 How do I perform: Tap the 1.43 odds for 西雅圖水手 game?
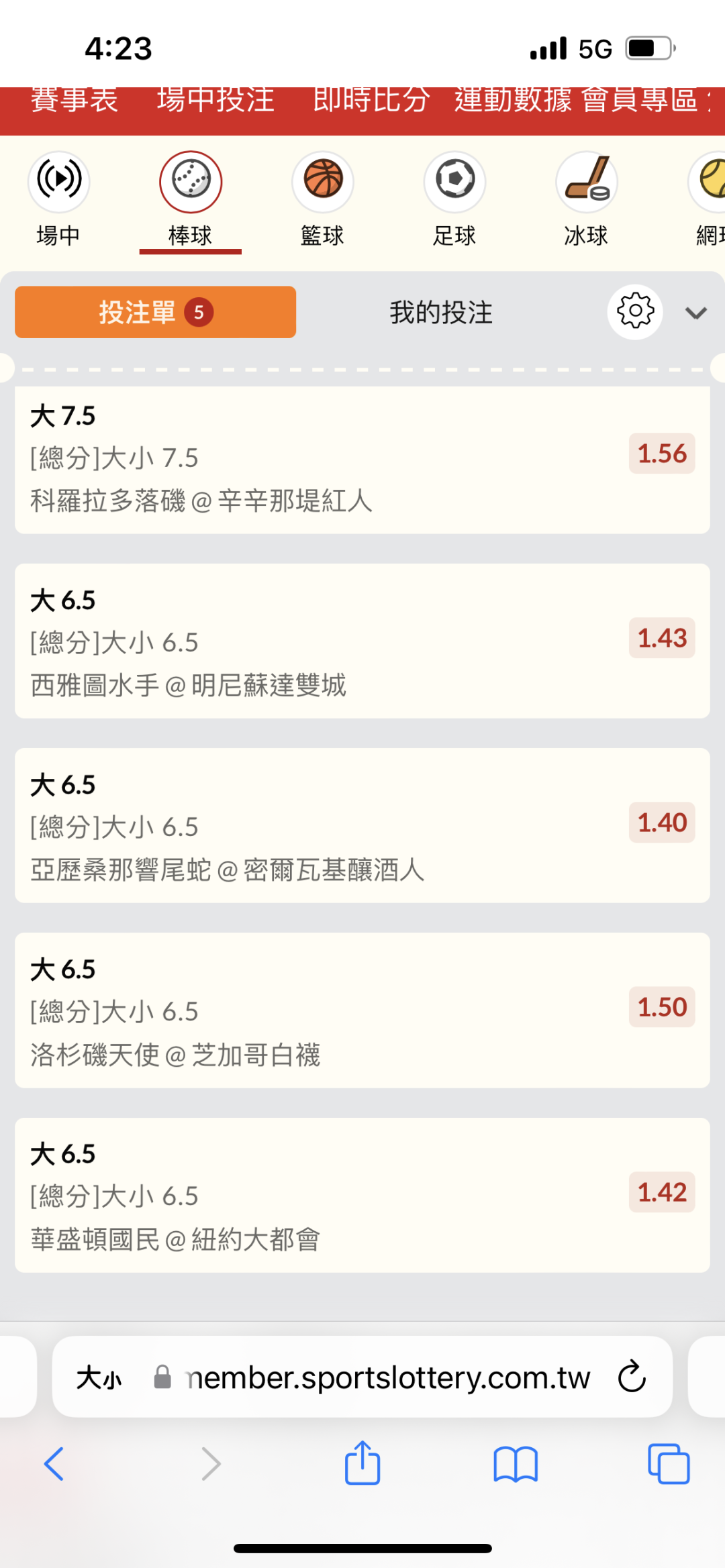pyautogui.click(x=662, y=638)
